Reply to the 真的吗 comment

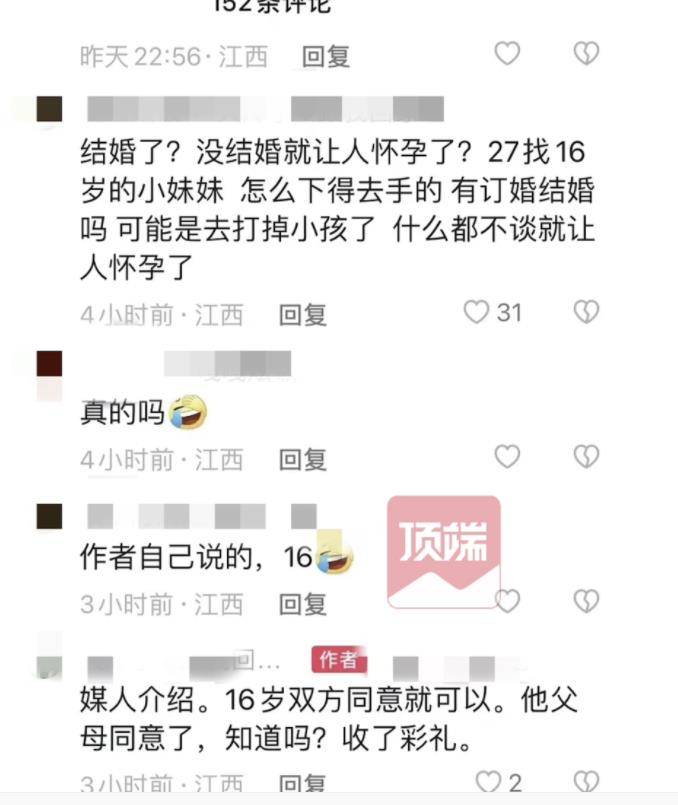pyautogui.click(x=303, y=459)
